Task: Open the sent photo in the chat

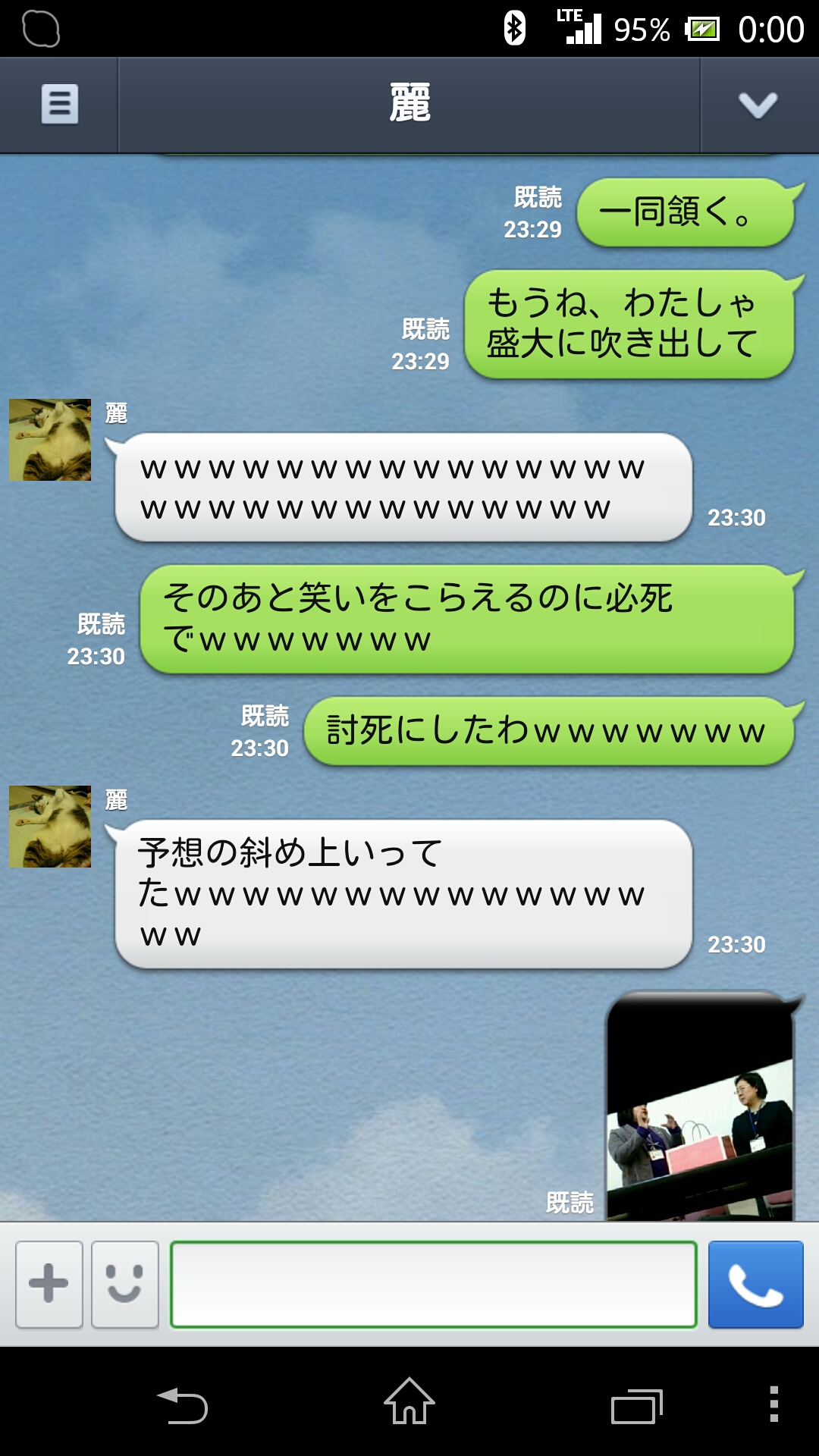Action: pos(700,1107)
